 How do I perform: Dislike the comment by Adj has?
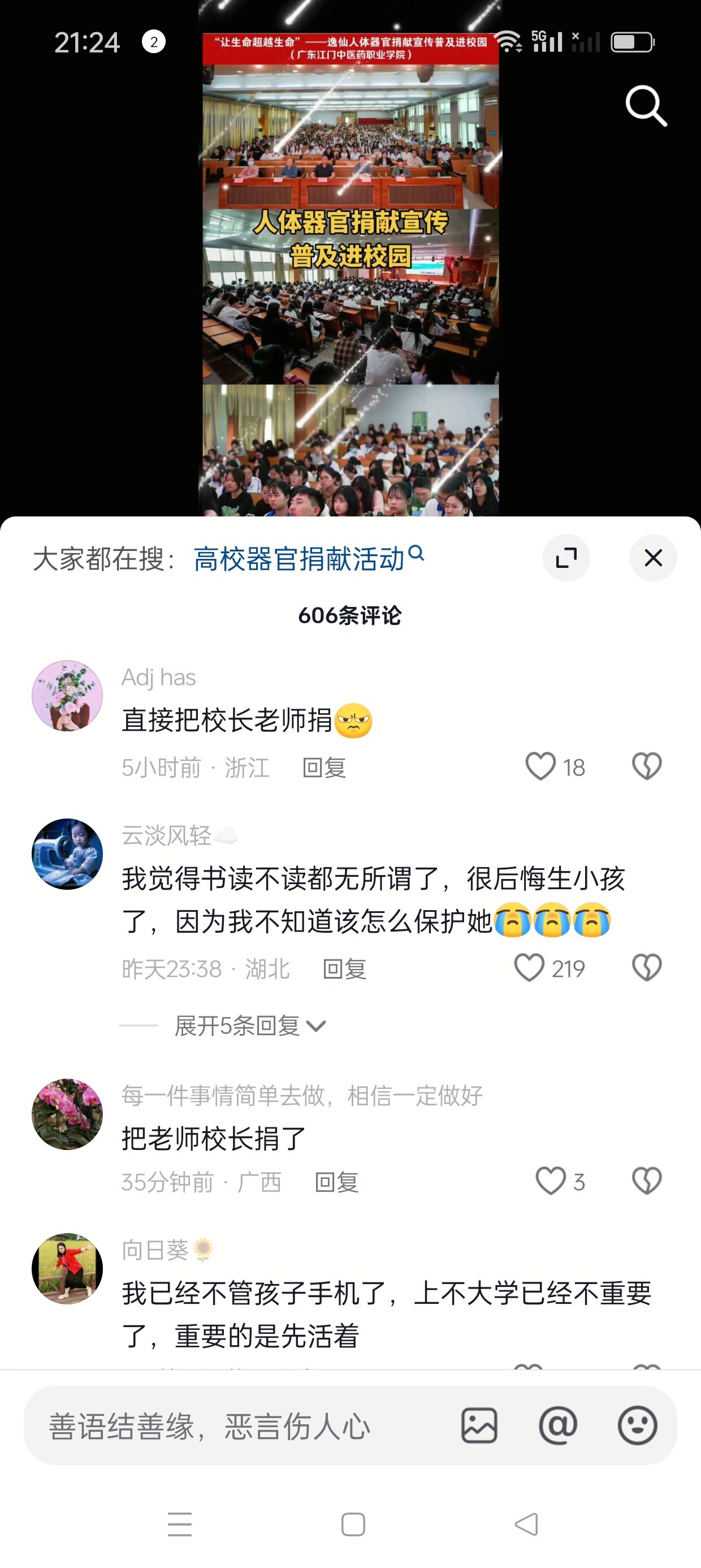(x=646, y=766)
